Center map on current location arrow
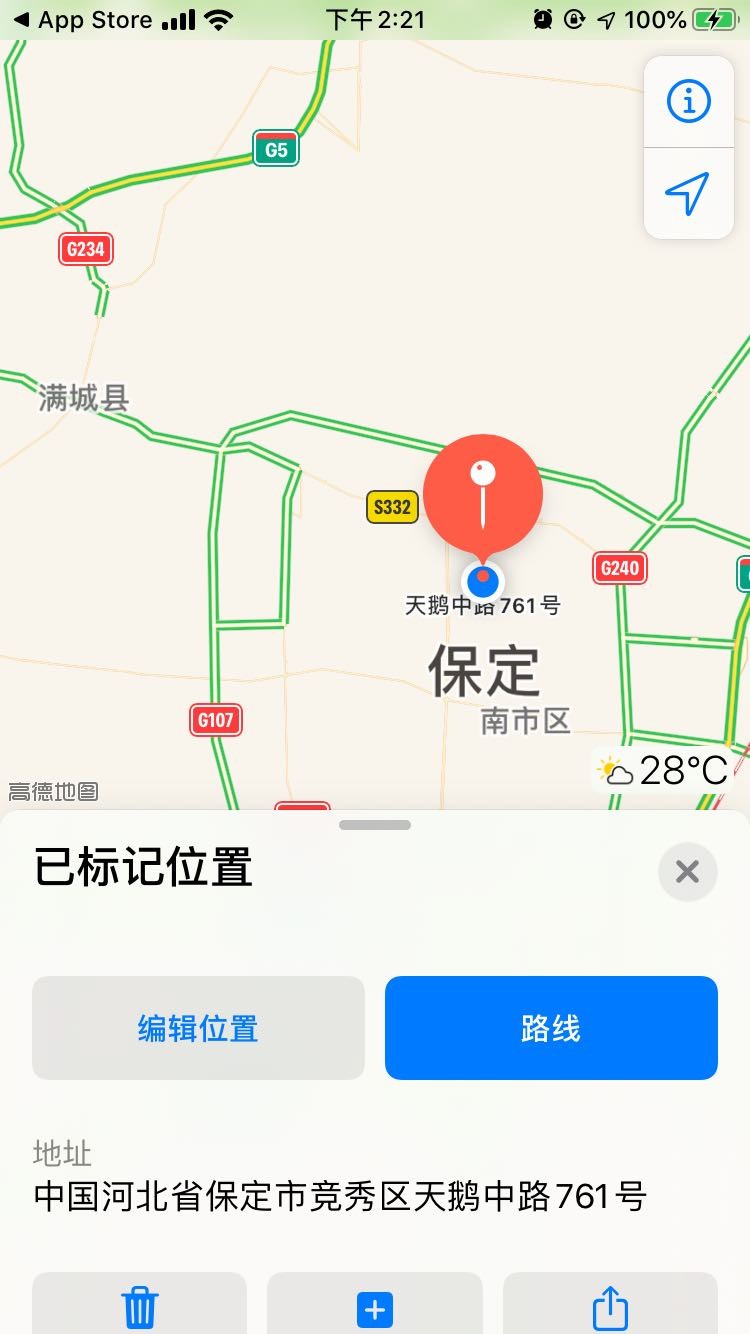Screen dimensions: 750x1334 (x=688, y=193)
